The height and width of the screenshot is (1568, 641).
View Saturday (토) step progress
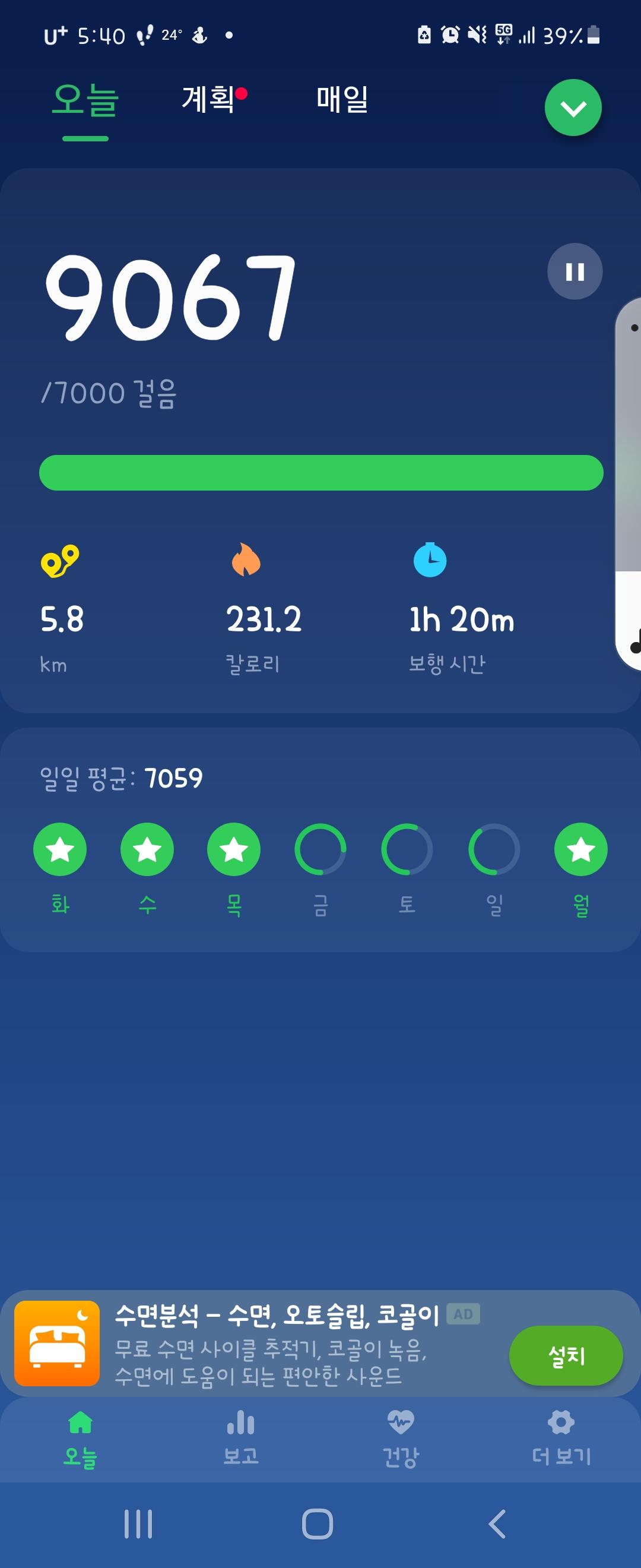point(407,849)
